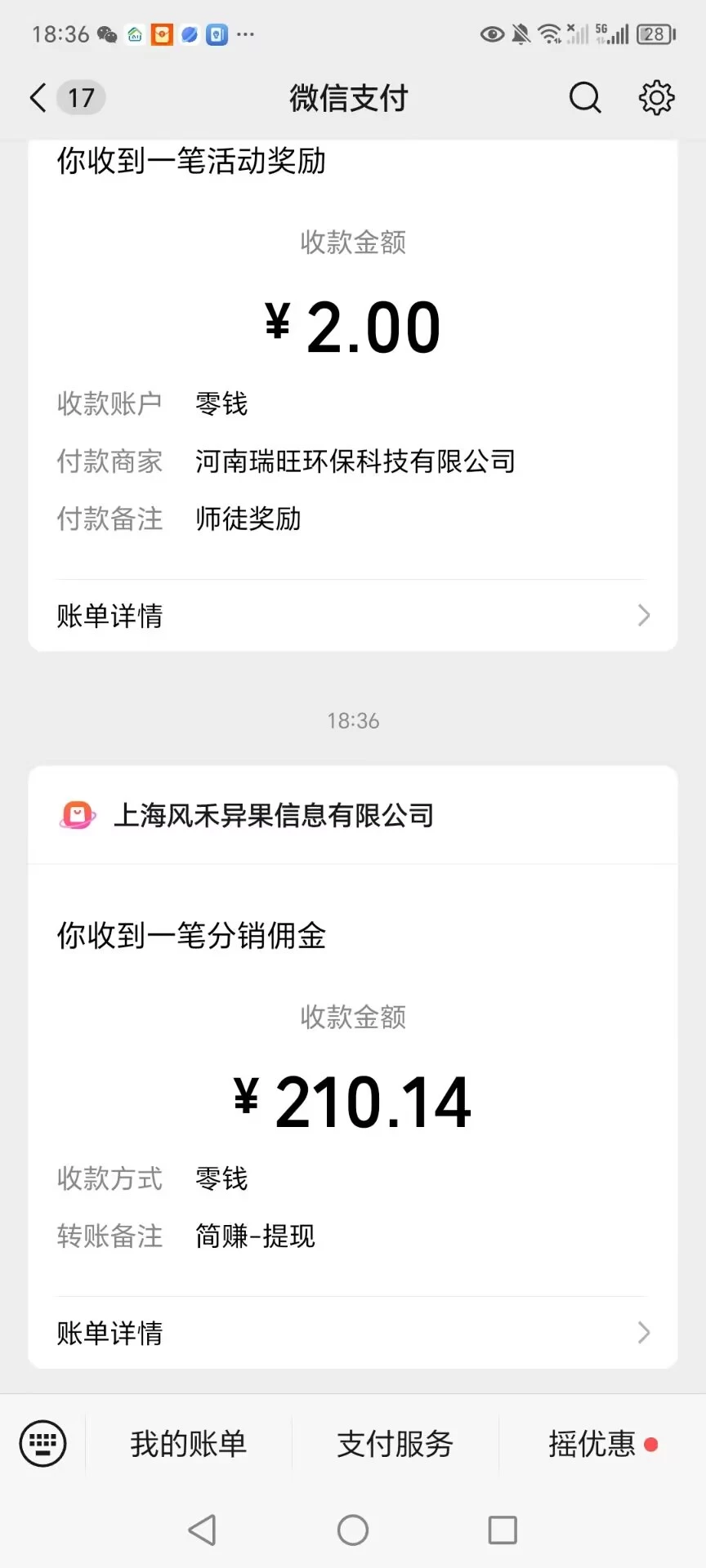Go back to the chat list
The width and height of the screenshot is (706, 1568).
point(38,98)
